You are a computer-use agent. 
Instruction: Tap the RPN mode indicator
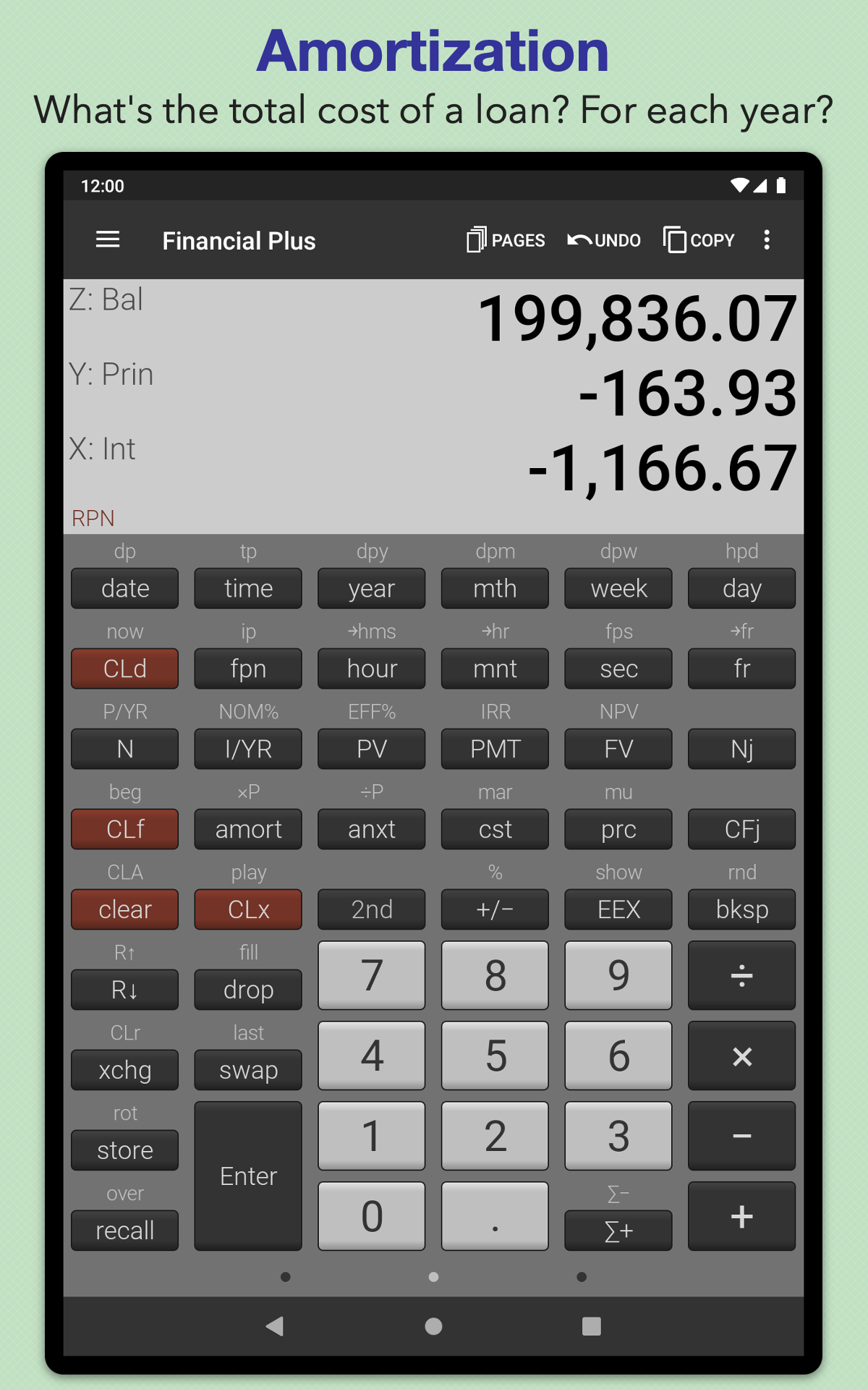(x=93, y=517)
